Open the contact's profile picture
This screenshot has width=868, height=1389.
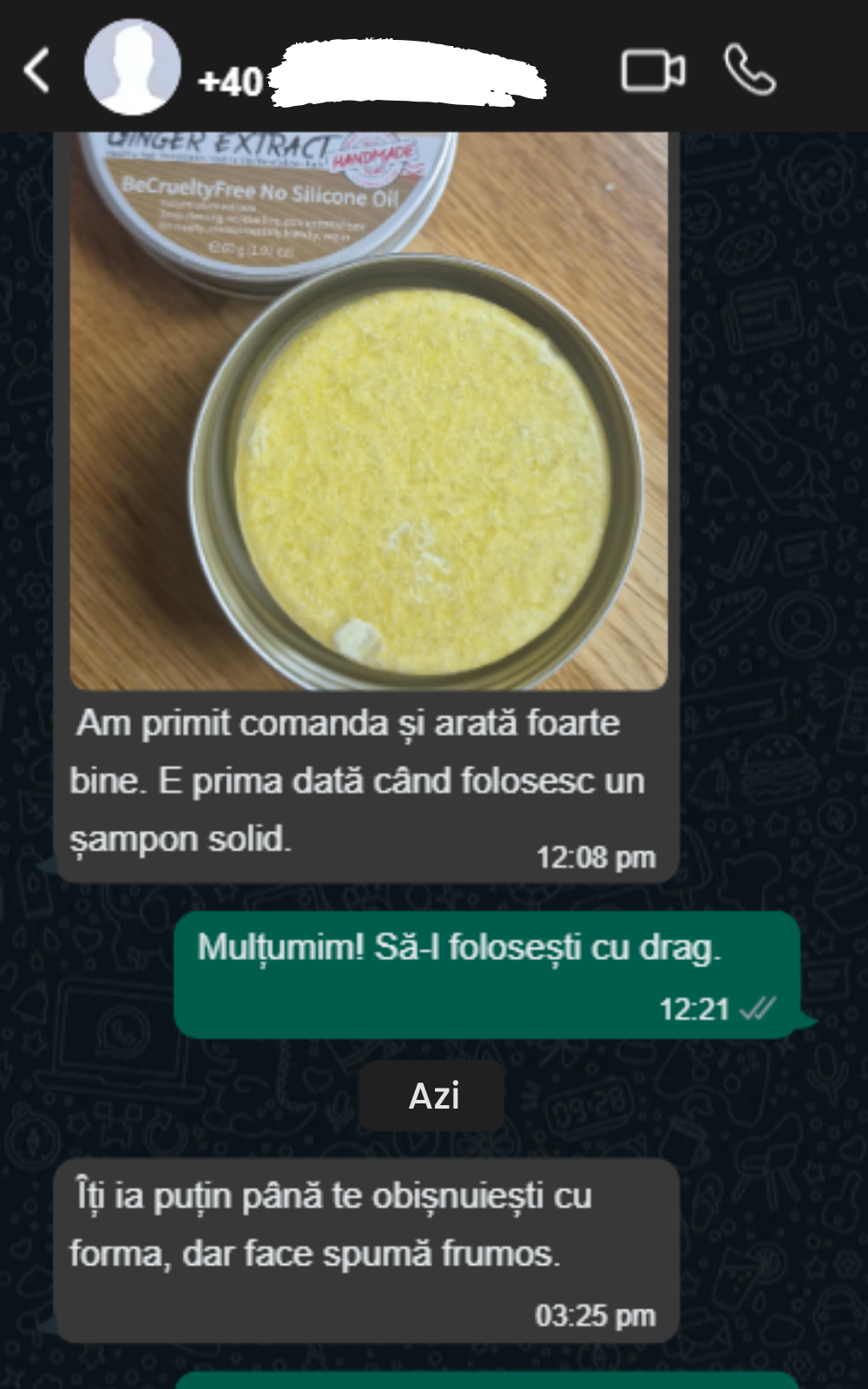coord(132,68)
